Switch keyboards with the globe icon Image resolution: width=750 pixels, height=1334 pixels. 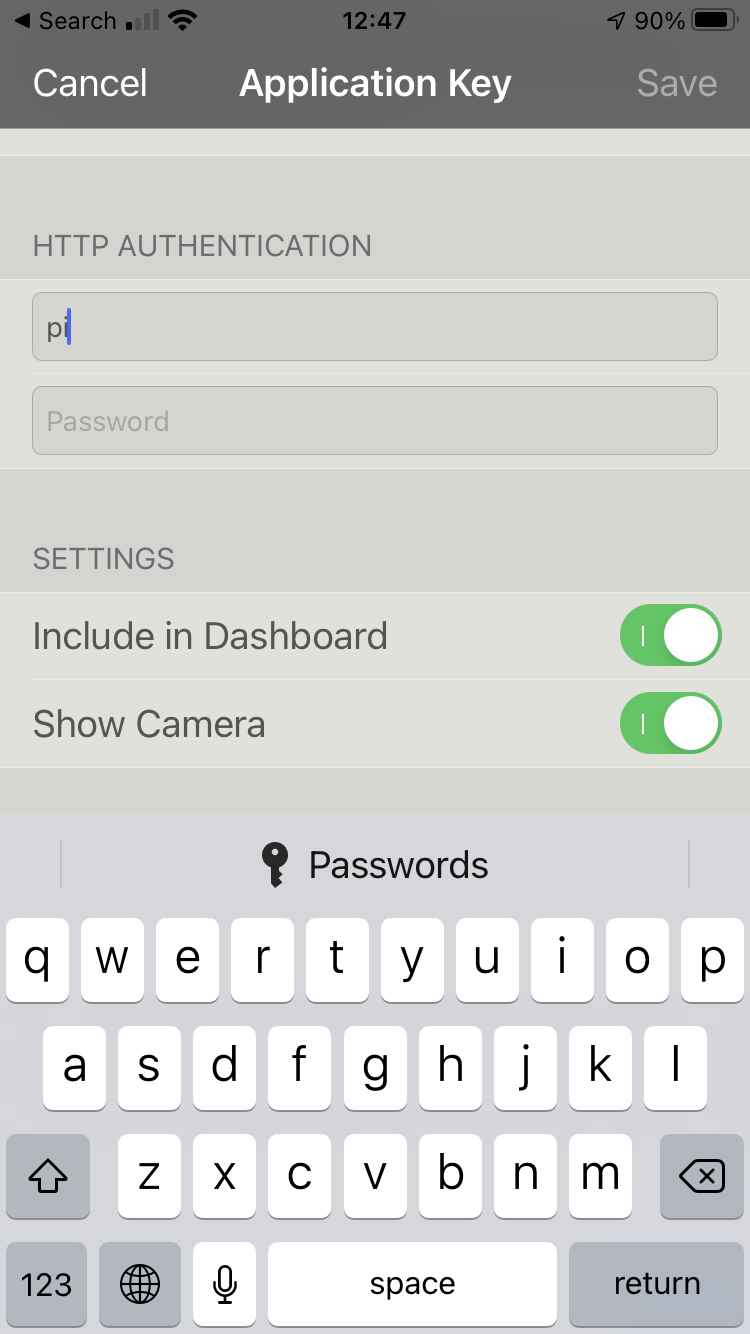139,1283
